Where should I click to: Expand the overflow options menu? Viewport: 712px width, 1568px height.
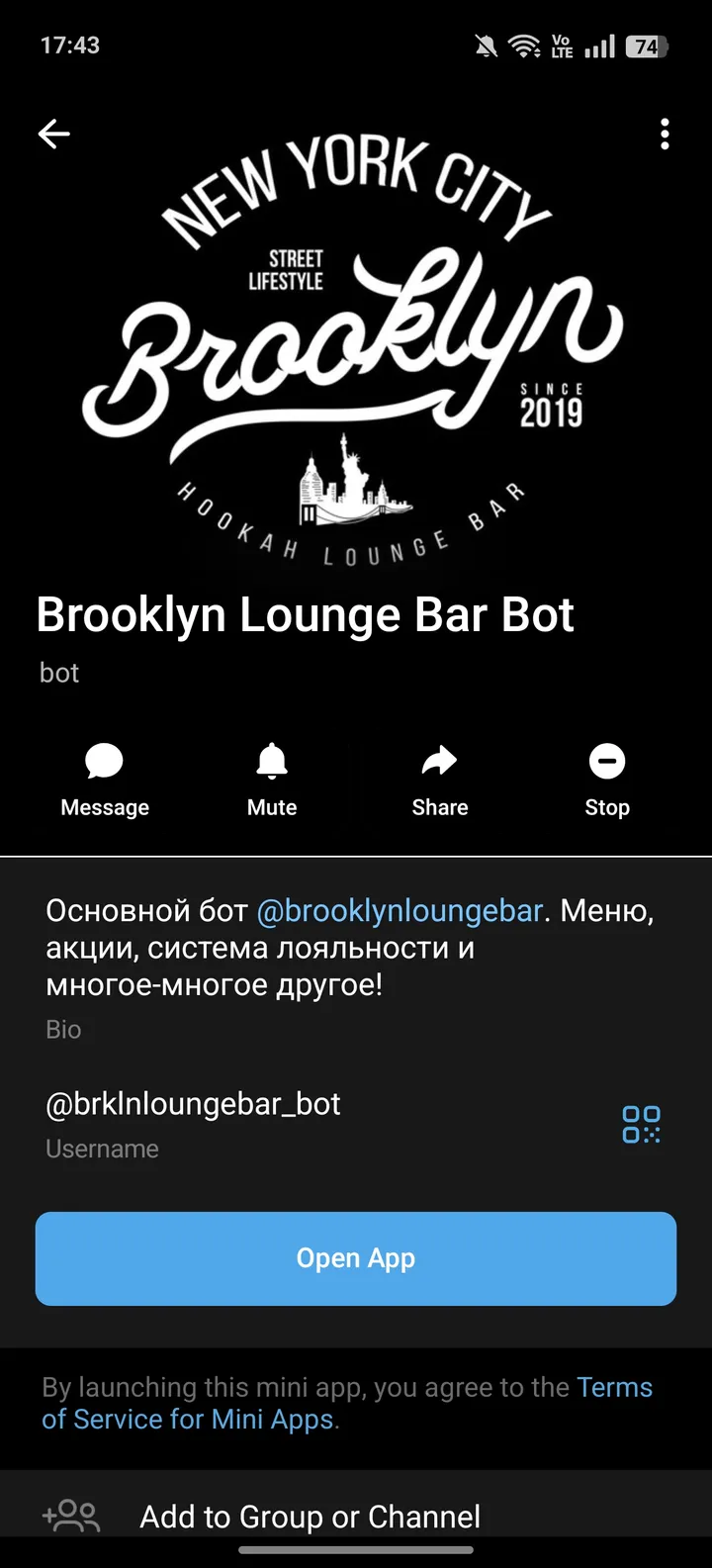(664, 134)
